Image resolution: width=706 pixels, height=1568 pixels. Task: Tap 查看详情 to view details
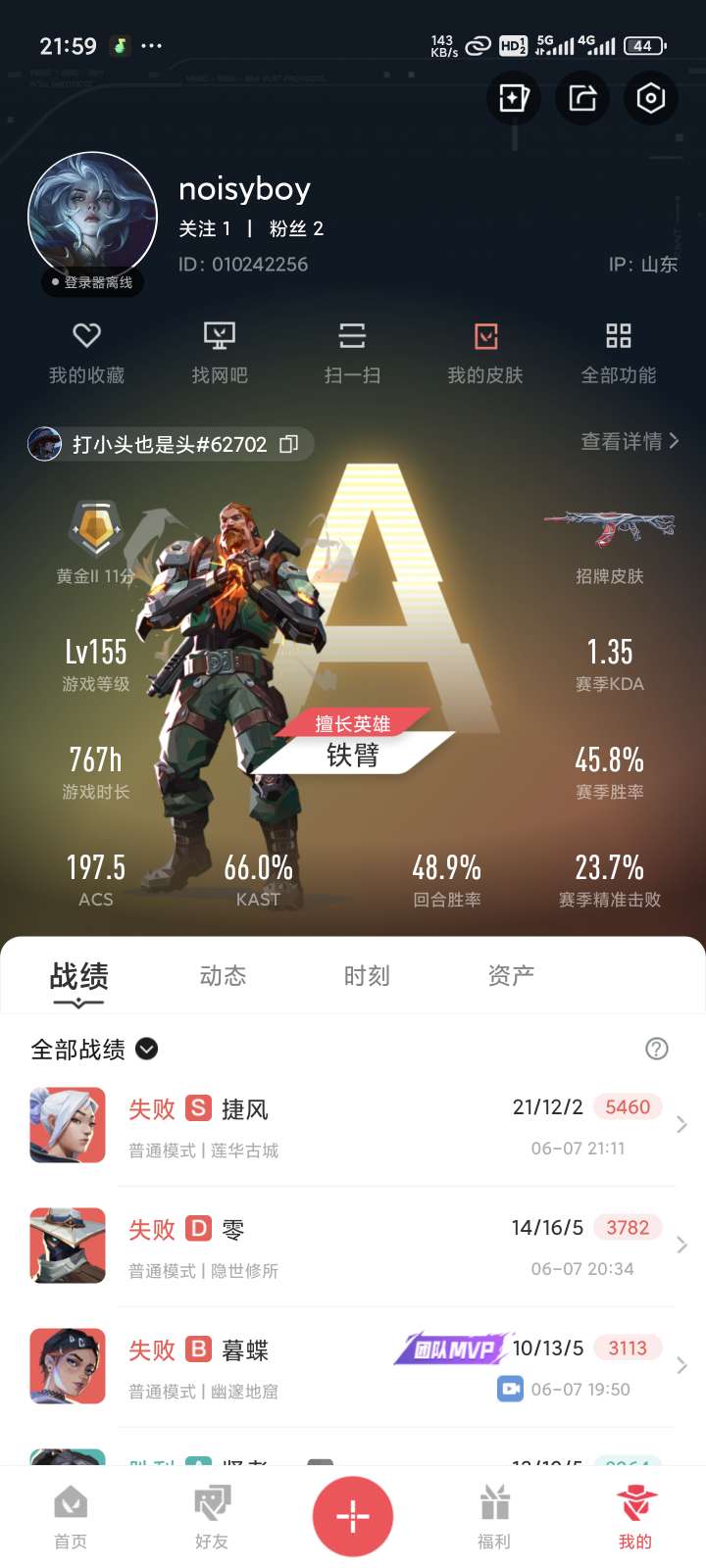[630, 441]
